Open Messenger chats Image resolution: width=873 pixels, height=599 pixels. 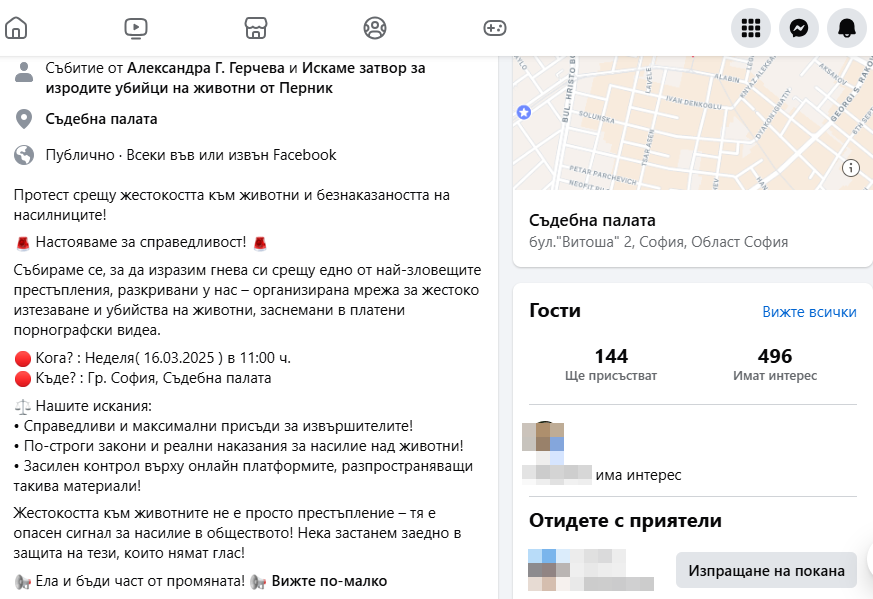tap(799, 28)
